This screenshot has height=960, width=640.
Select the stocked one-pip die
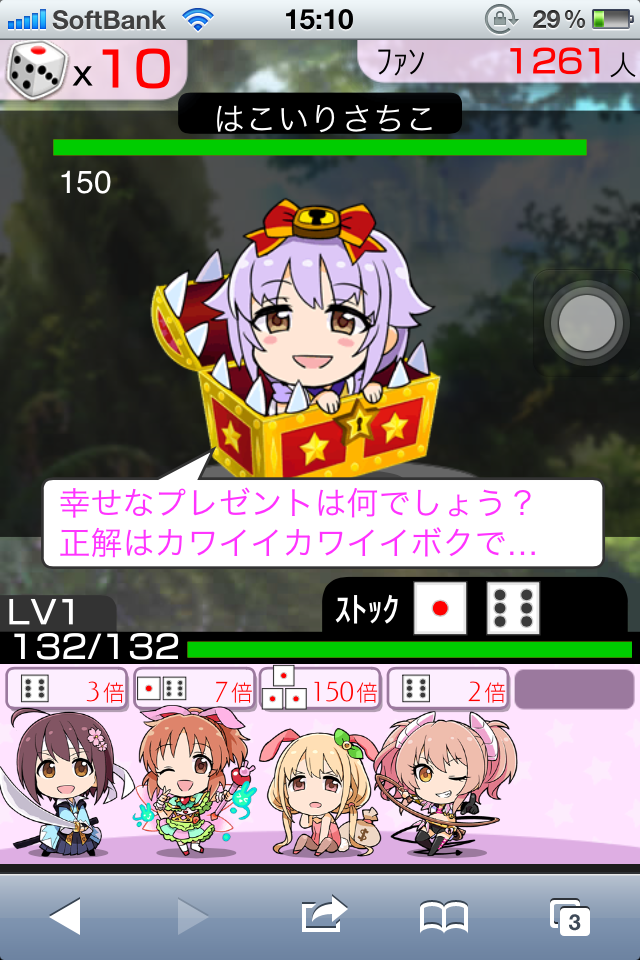(x=440, y=608)
